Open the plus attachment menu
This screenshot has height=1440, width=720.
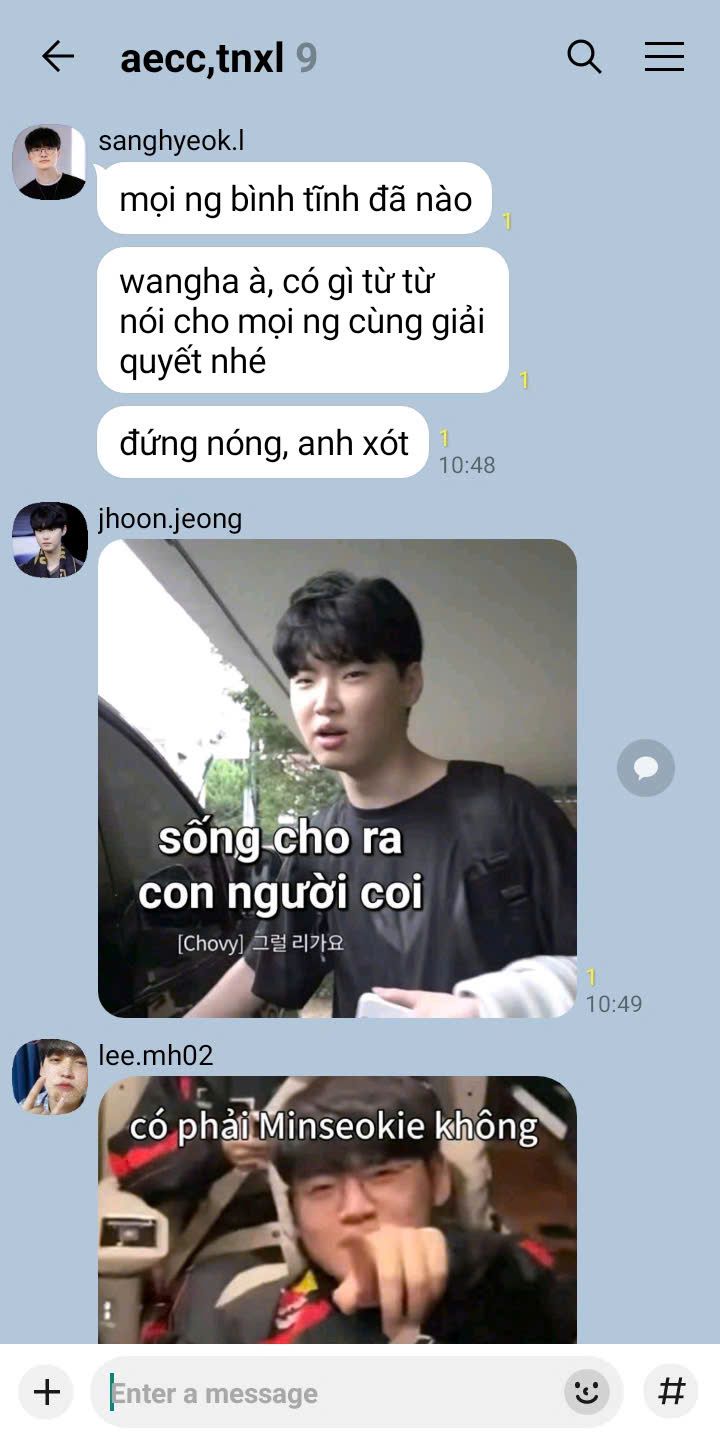tap(47, 1392)
